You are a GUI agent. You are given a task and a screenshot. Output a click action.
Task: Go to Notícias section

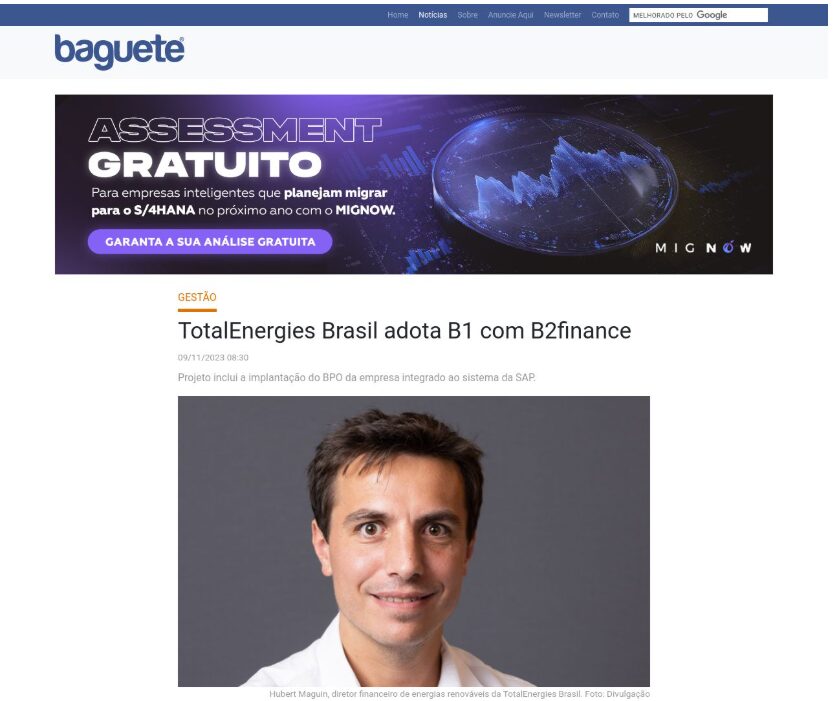tap(433, 15)
